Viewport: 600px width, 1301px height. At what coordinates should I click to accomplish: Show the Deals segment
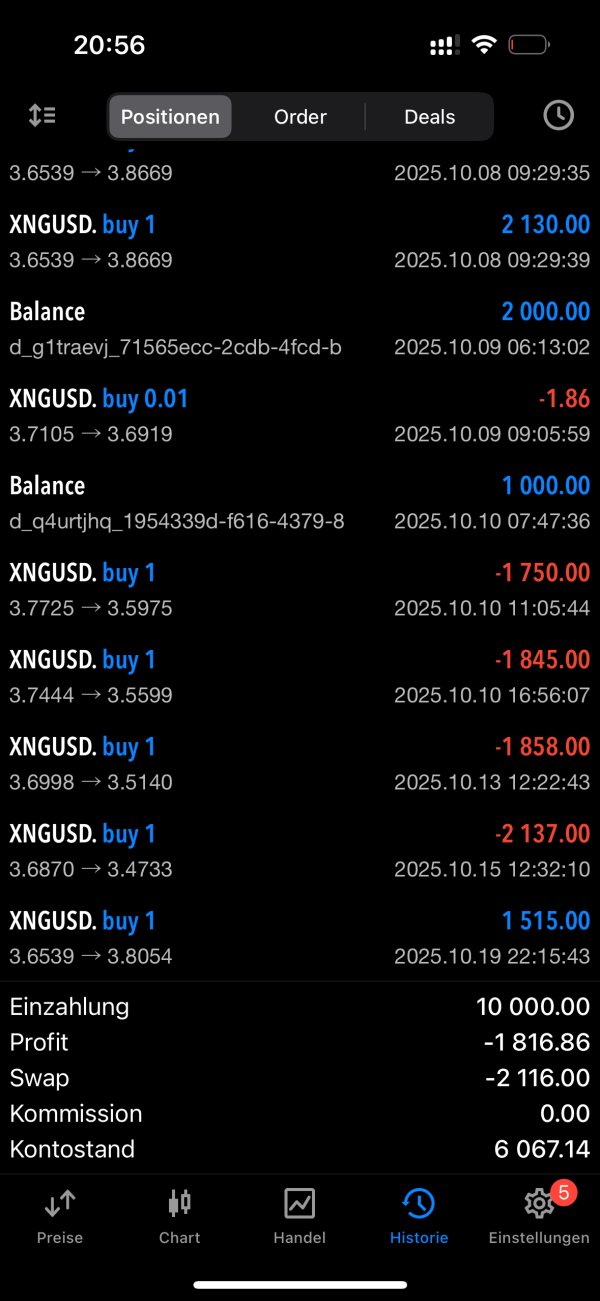click(429, 117)
